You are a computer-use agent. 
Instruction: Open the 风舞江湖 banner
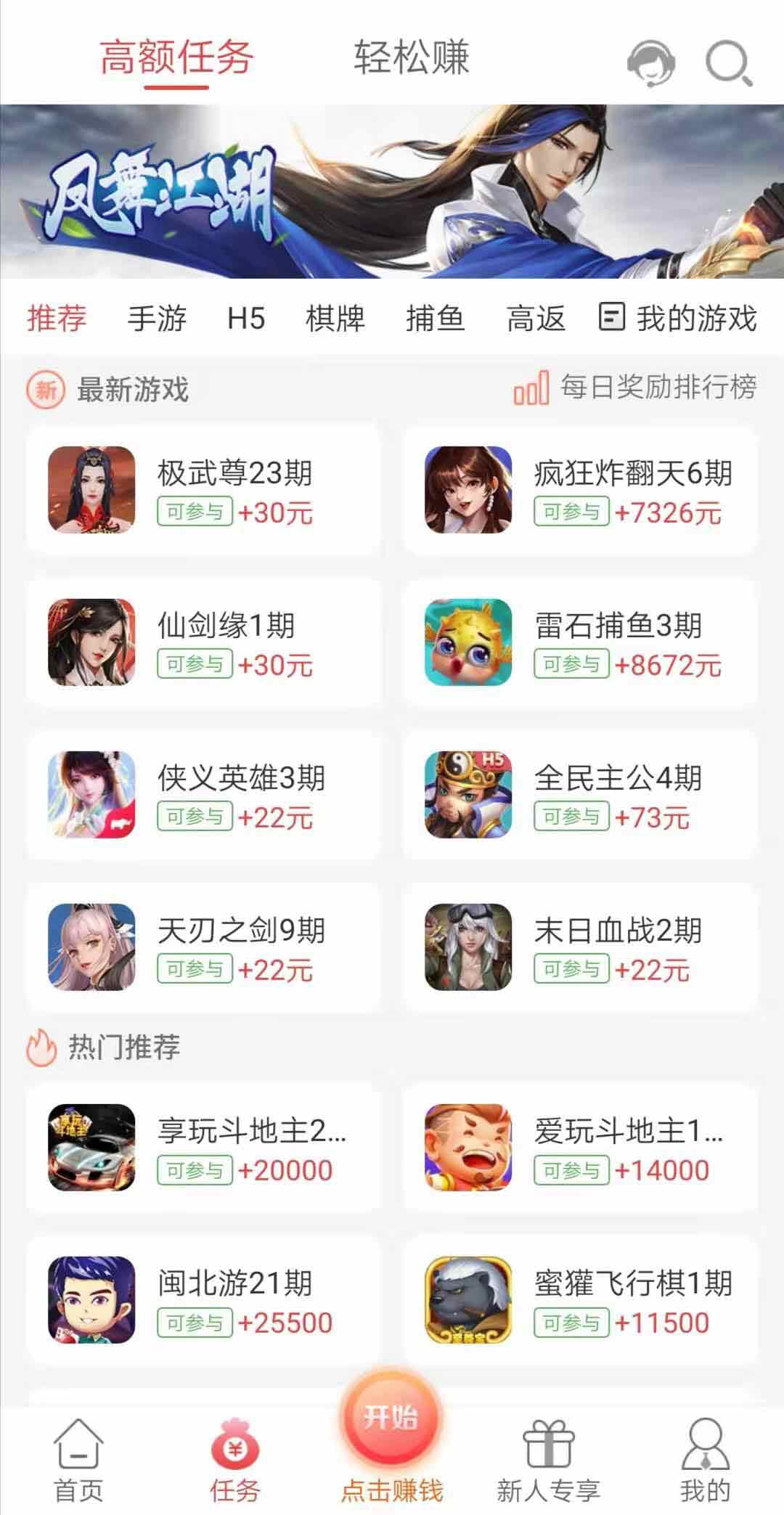click(x=392, y=192)
